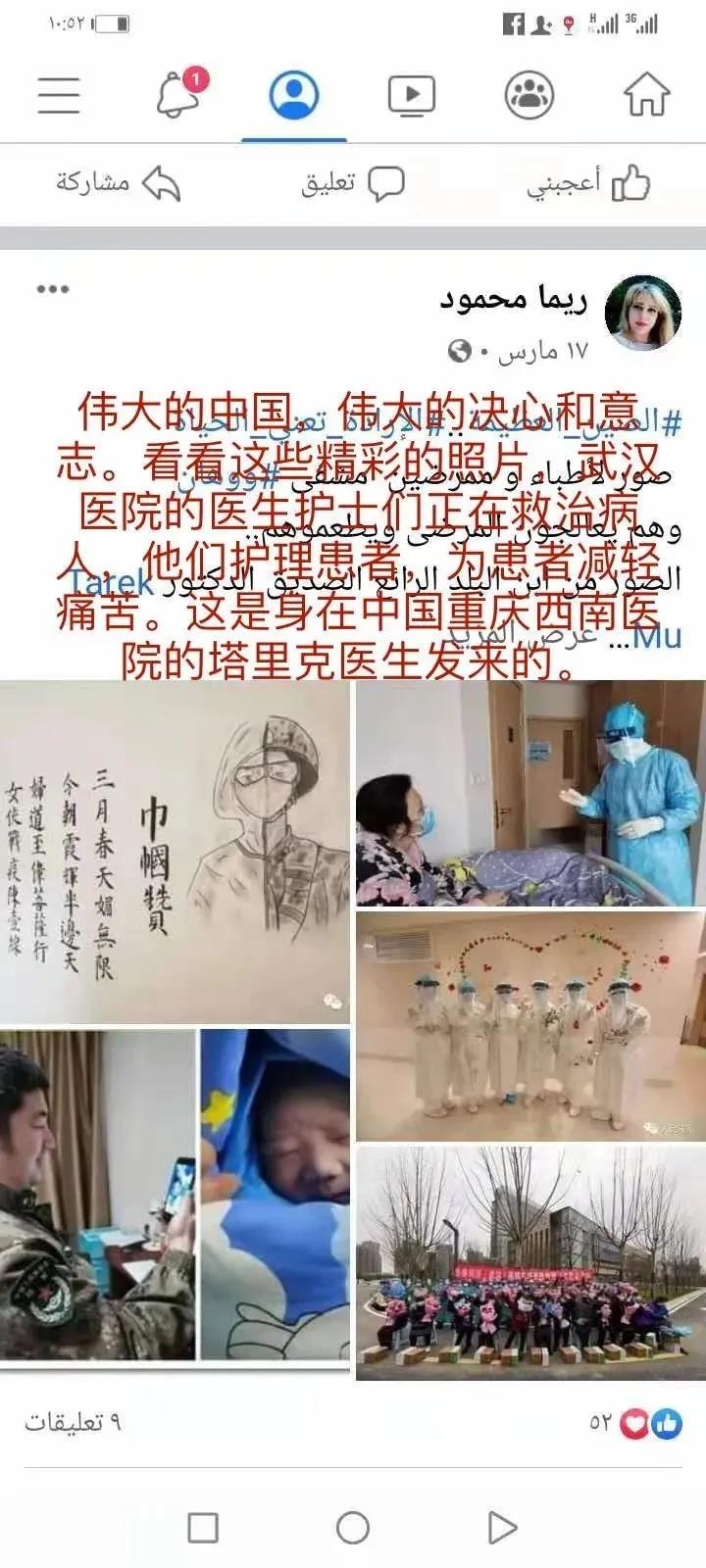Go to the Home feed tab
Viewport: 706px width, 1568px height.
pyautogui.click(x=646, y=95)
